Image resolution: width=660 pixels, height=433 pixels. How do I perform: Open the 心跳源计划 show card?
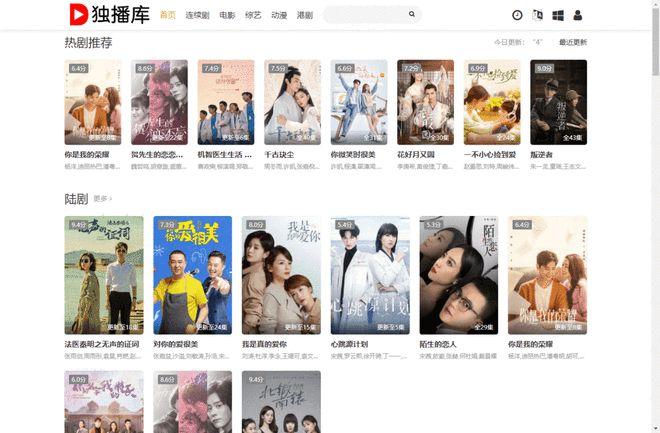pos(370,274)
